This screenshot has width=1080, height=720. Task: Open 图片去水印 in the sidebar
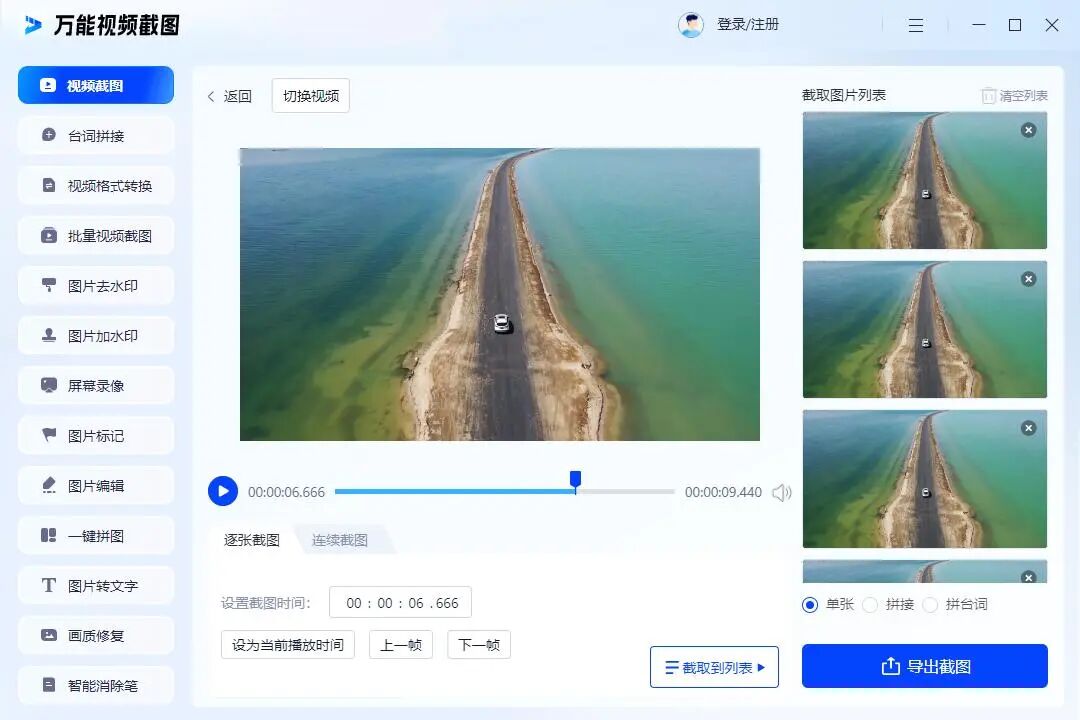(96, 286)
